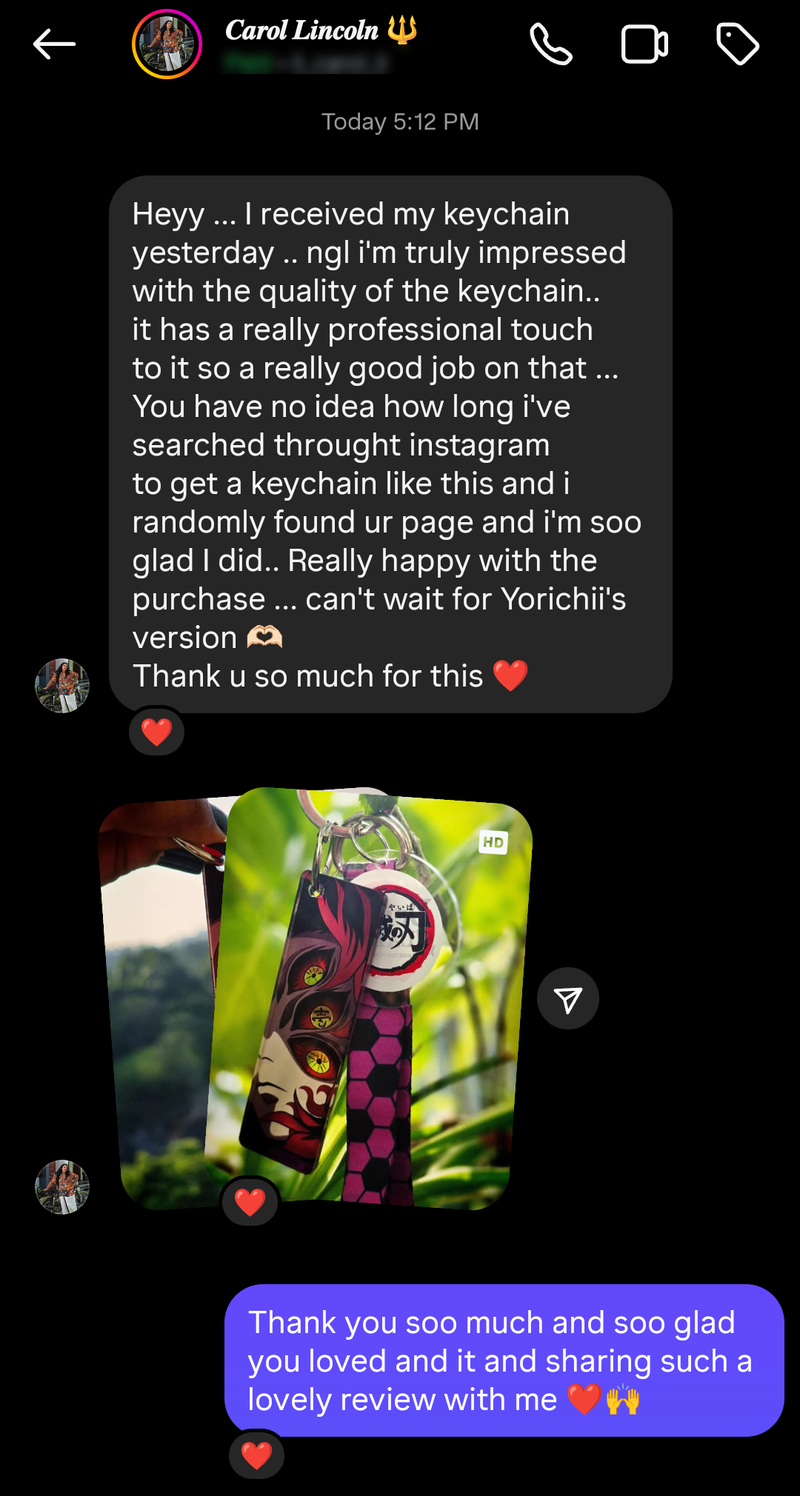Start a voice call with Carol Lincoln
The height and width of the screenshot is (1496, 800).
click(x=550, y=44)
